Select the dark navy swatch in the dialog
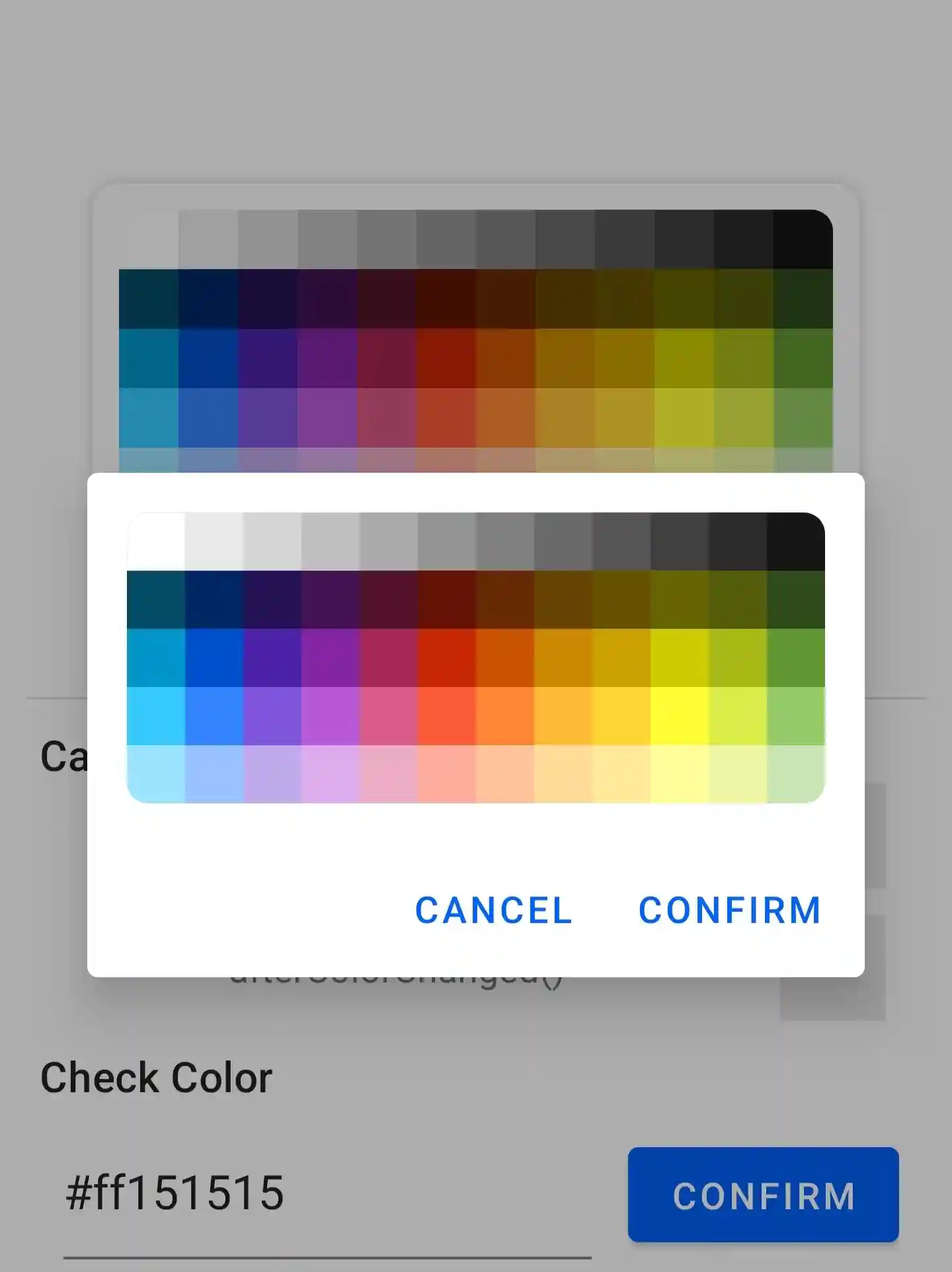This screenshot has height=1272, width=952. coord(214,600)
